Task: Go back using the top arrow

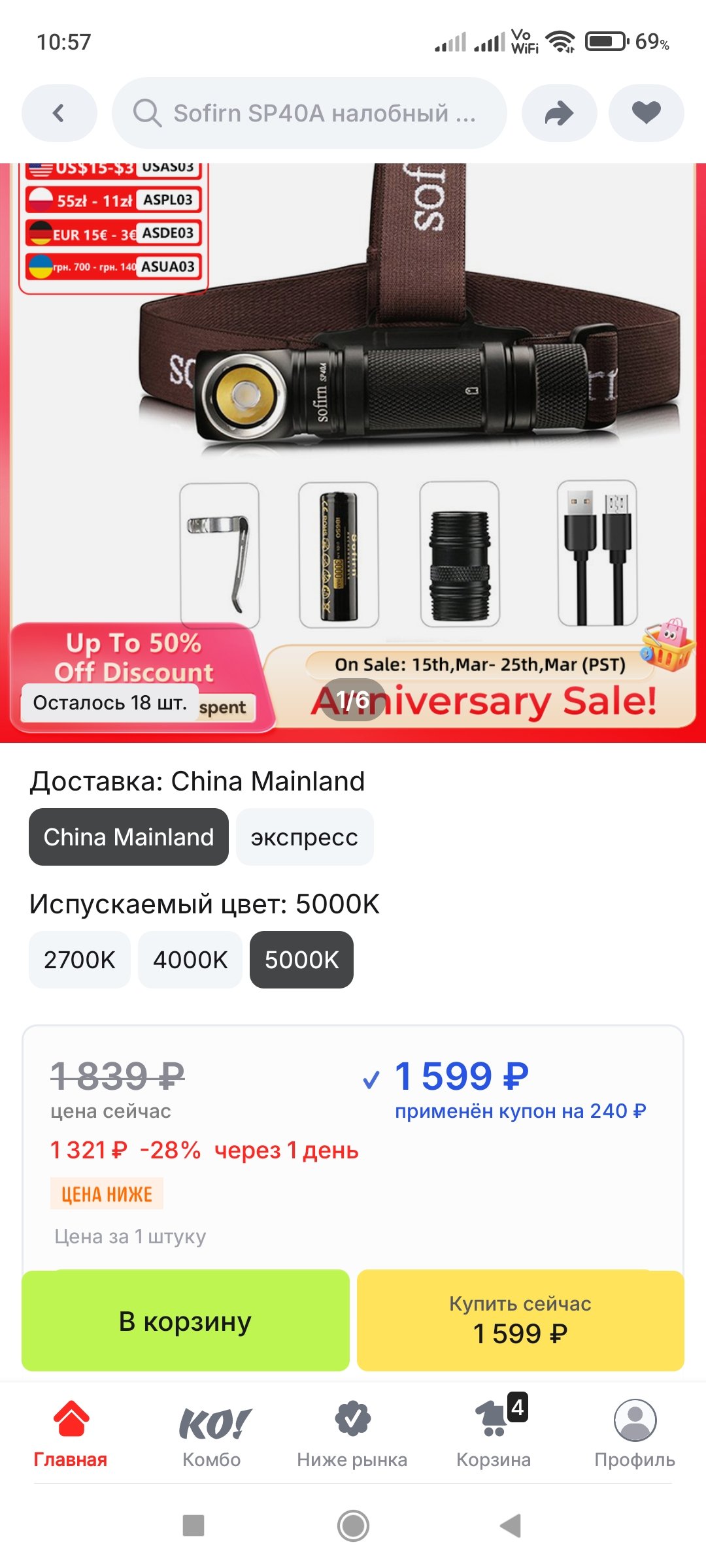Action: pyautogui.click(x=59, y=113)
